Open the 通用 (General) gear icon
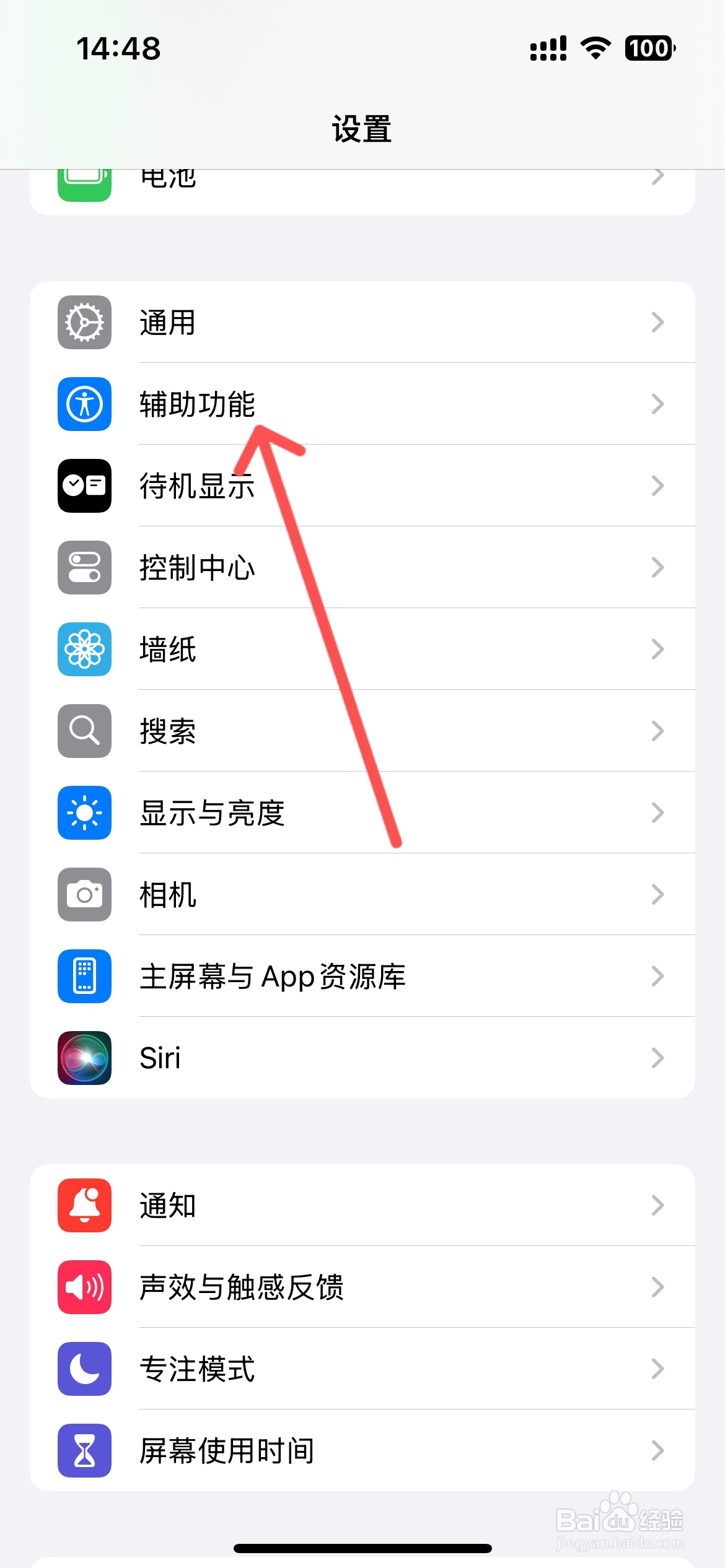The width and height of the screenshot is (725, 1568). [x=84, y=321]
